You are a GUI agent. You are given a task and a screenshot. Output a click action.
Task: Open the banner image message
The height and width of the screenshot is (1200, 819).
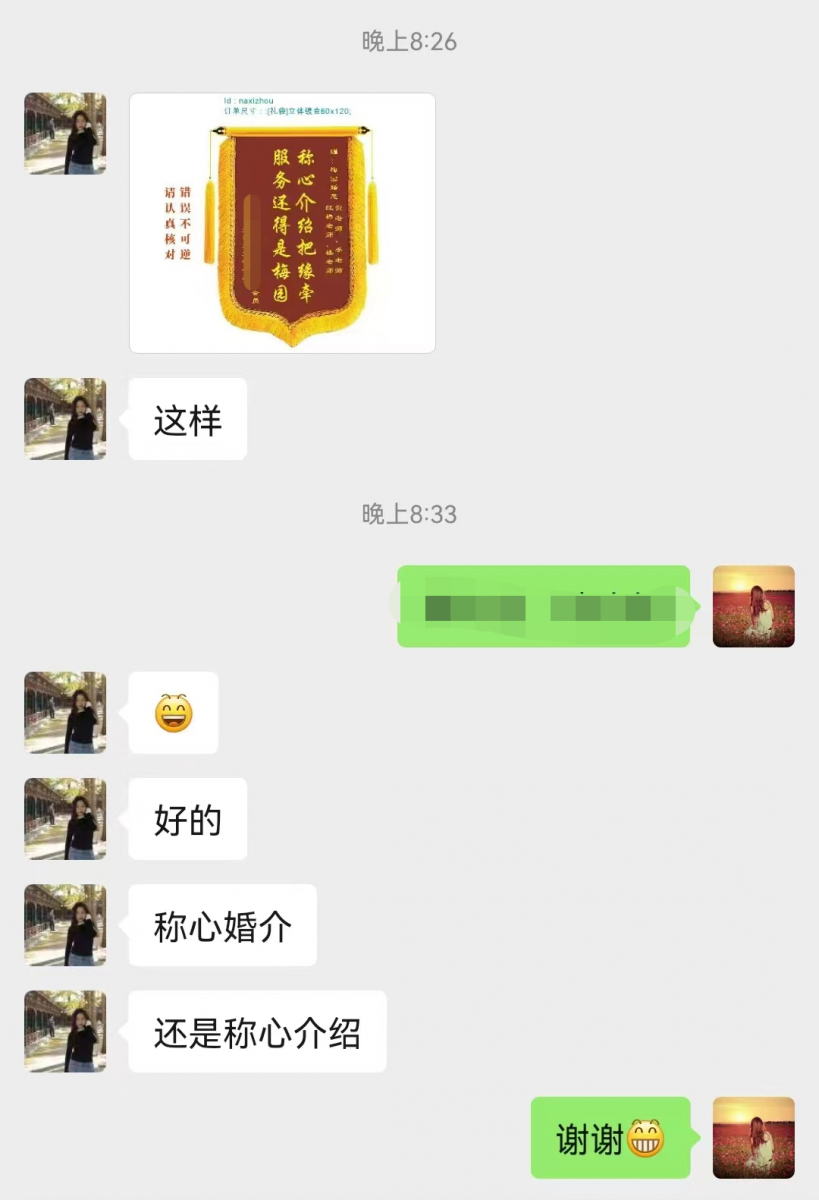(282, 223)
